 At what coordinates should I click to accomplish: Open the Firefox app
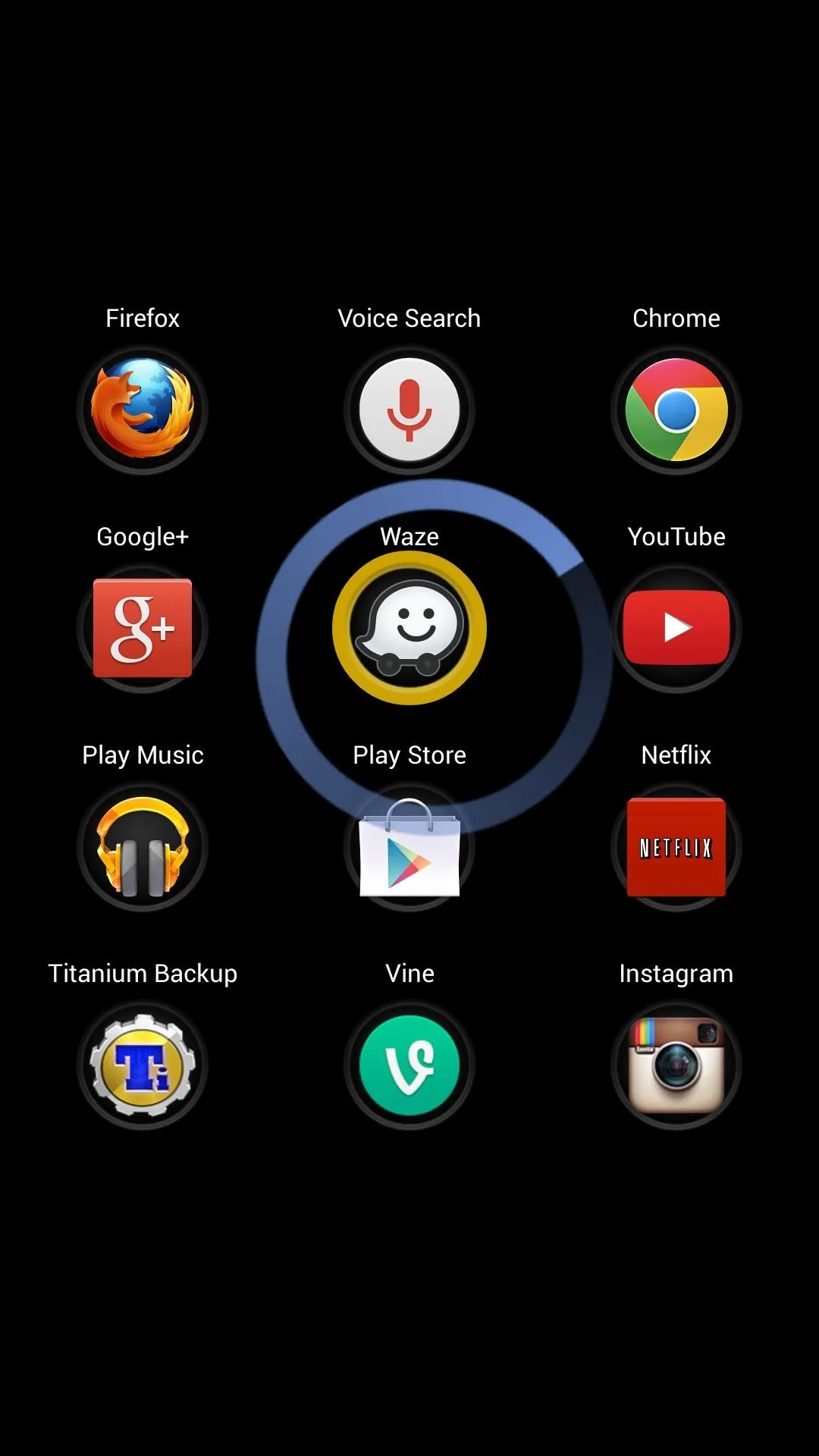pos(143,409)
